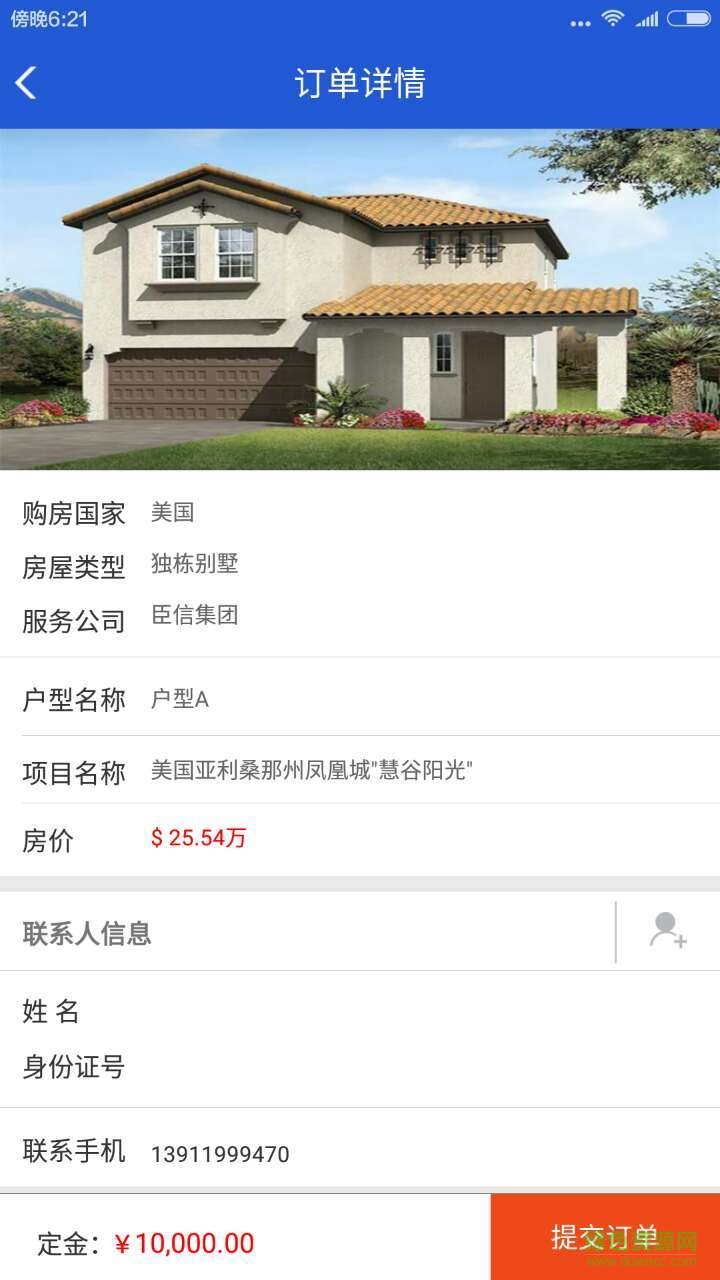720x1280 pixels.
Task: Submit the order with 提交订单
Action: click(605, 1237)
